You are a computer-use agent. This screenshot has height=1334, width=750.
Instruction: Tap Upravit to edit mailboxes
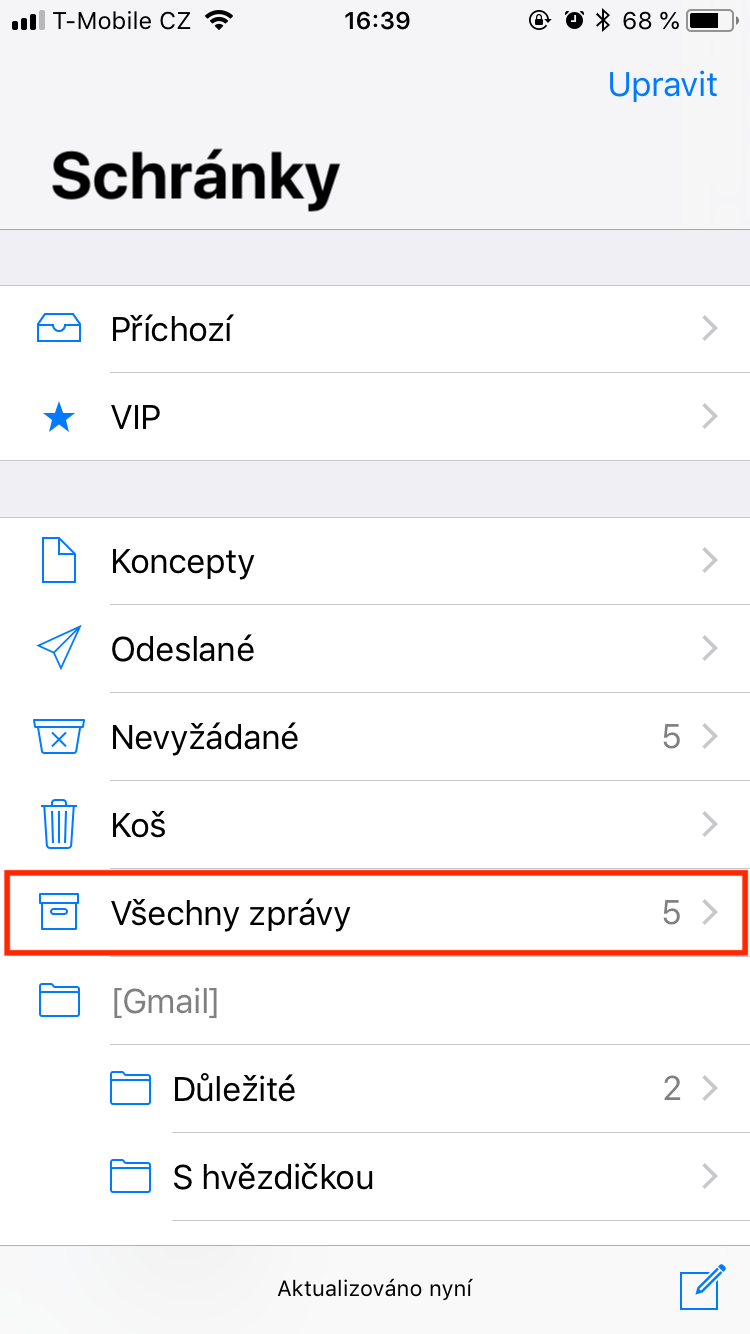point(662,84)
